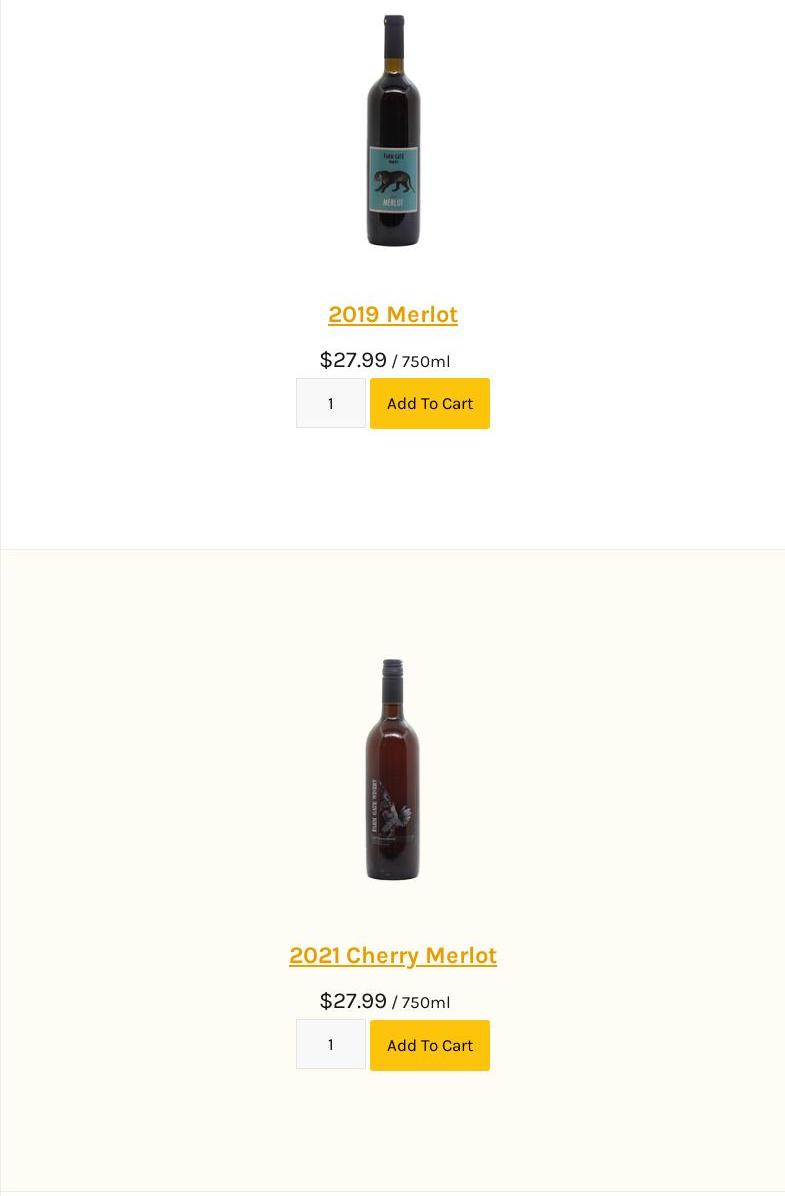Edit the quantity field for 2021 Cherry Merlot
This screenshot has width=785, height=1196.
pos(330,1044)
